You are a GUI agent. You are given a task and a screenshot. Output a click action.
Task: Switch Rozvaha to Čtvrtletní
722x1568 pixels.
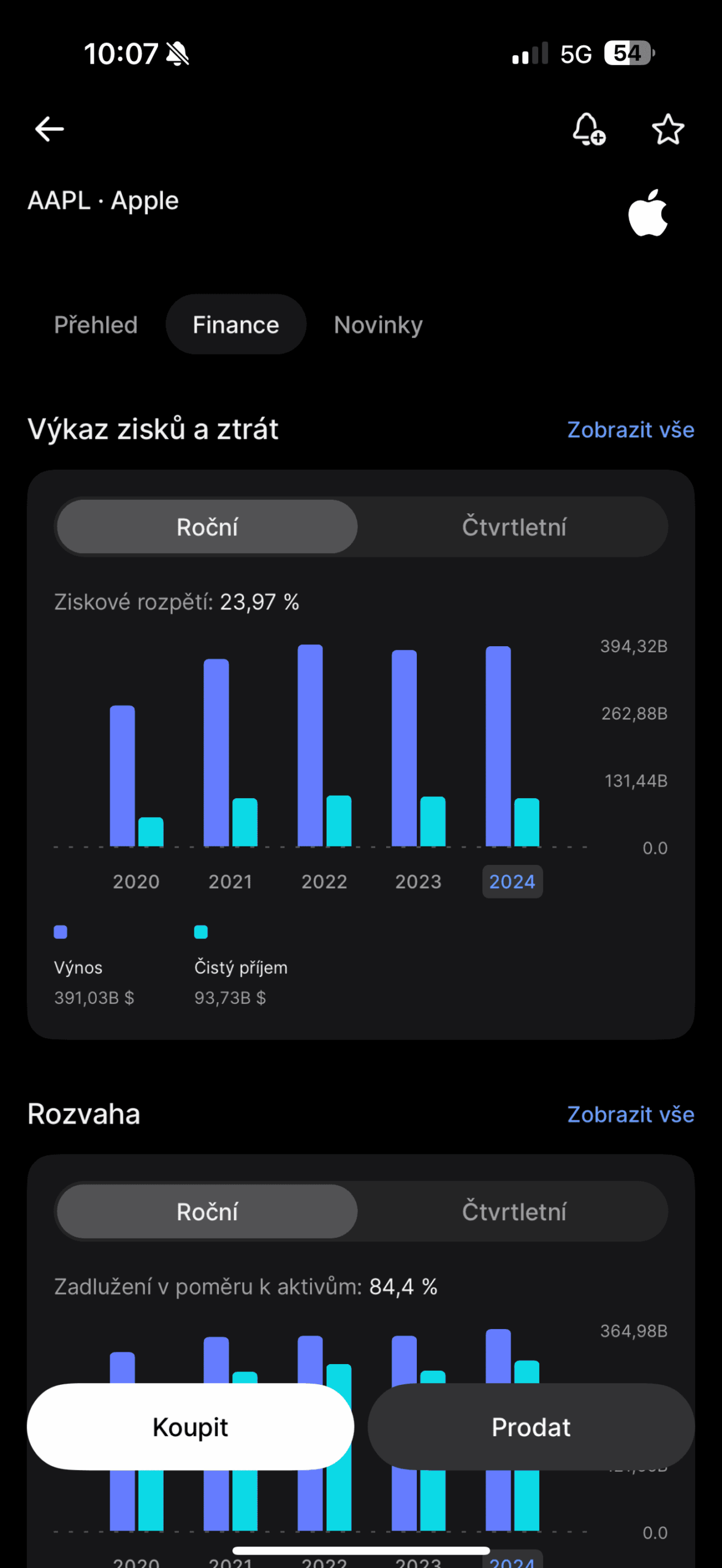coord(514,1212)
